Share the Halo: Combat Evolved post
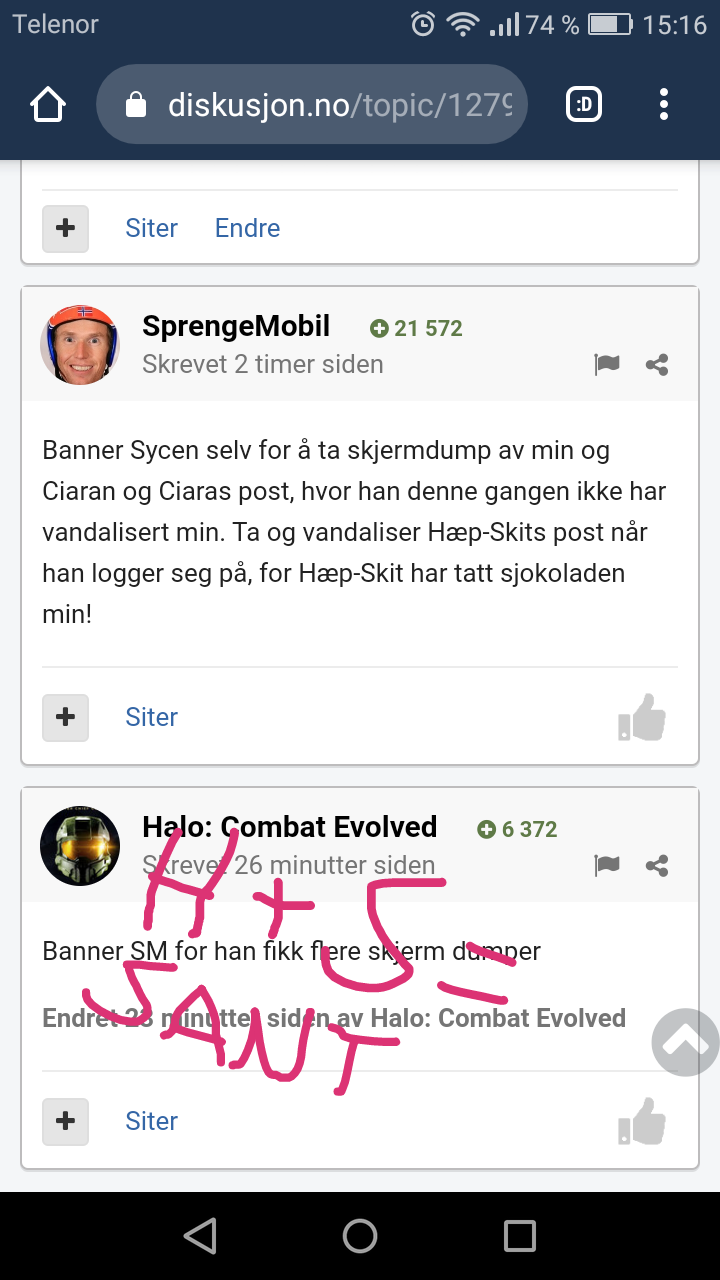This screenshot has width=720, height=1280. point(657,865)
